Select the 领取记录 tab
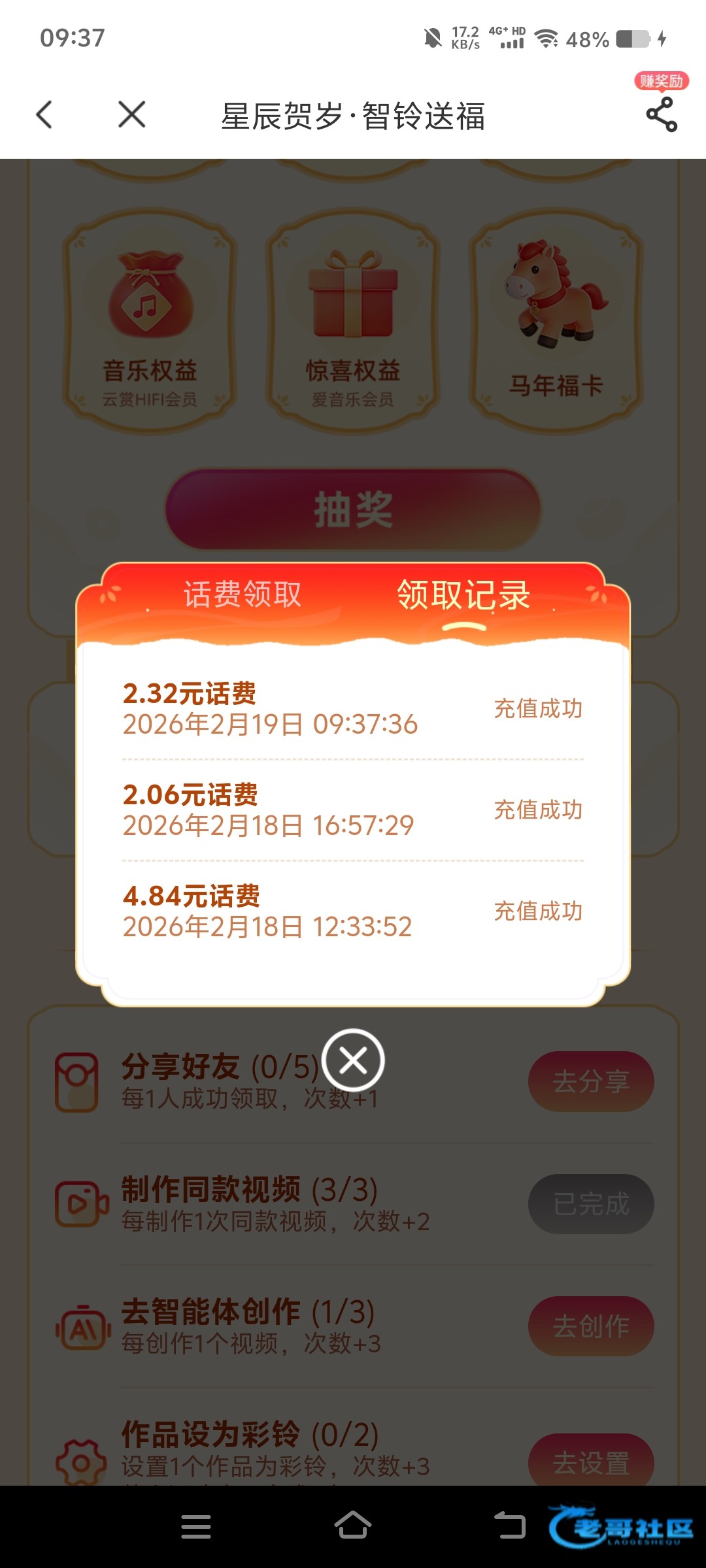The image size is (706, 1568). [x=463, y=595]
